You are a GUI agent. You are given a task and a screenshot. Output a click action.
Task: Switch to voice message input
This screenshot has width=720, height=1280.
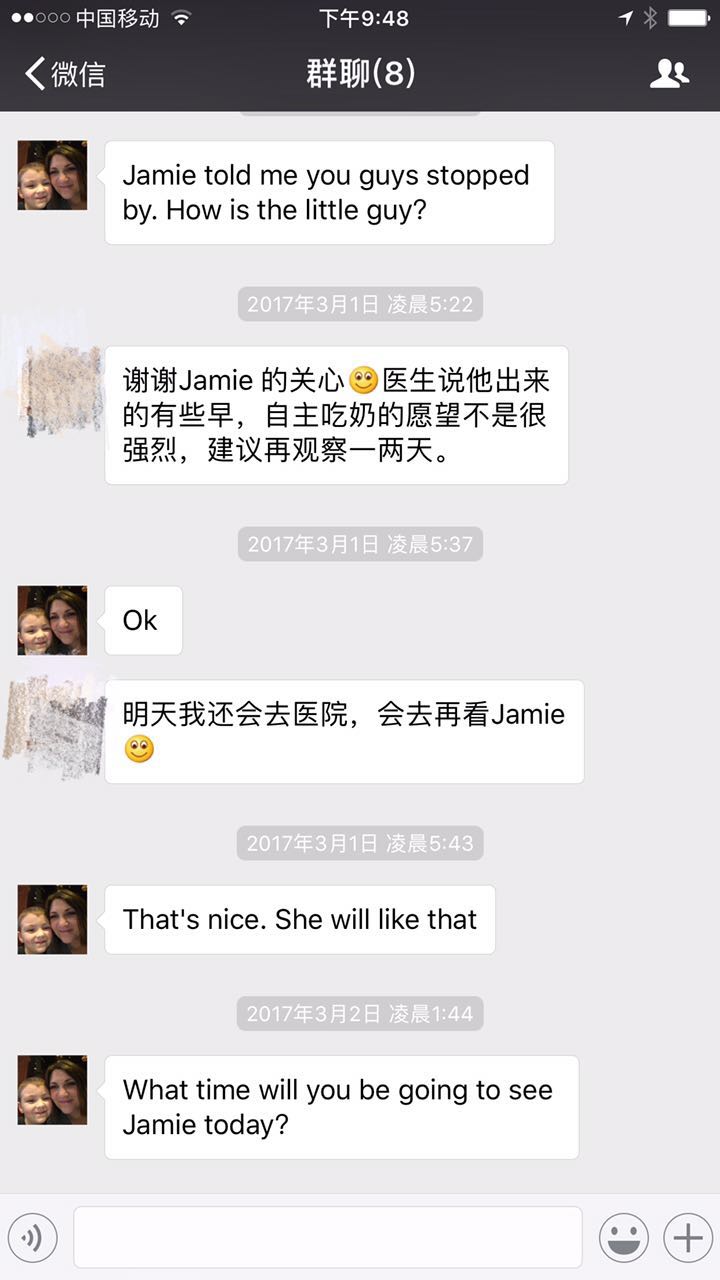(33, 1239)
